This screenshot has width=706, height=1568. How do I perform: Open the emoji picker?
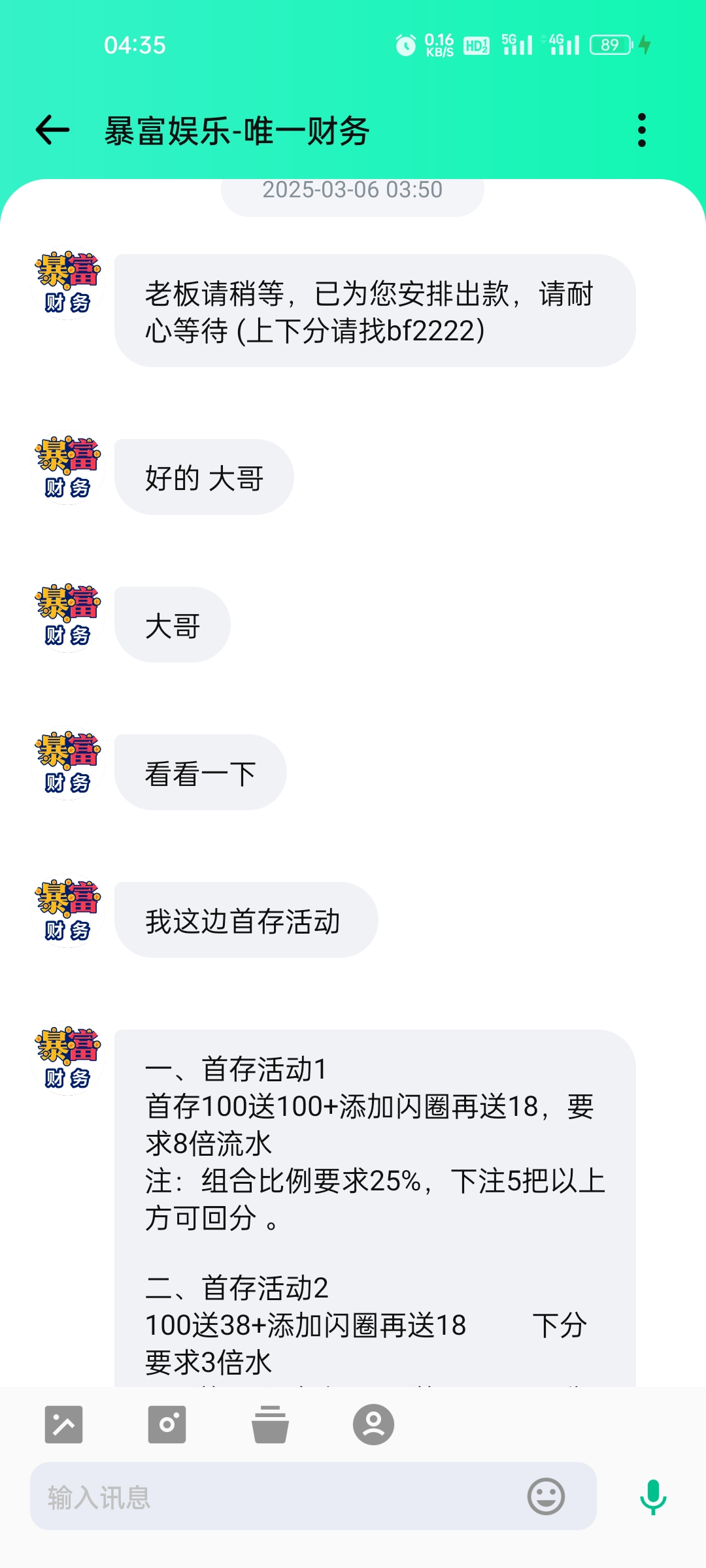pos(546,1496)
